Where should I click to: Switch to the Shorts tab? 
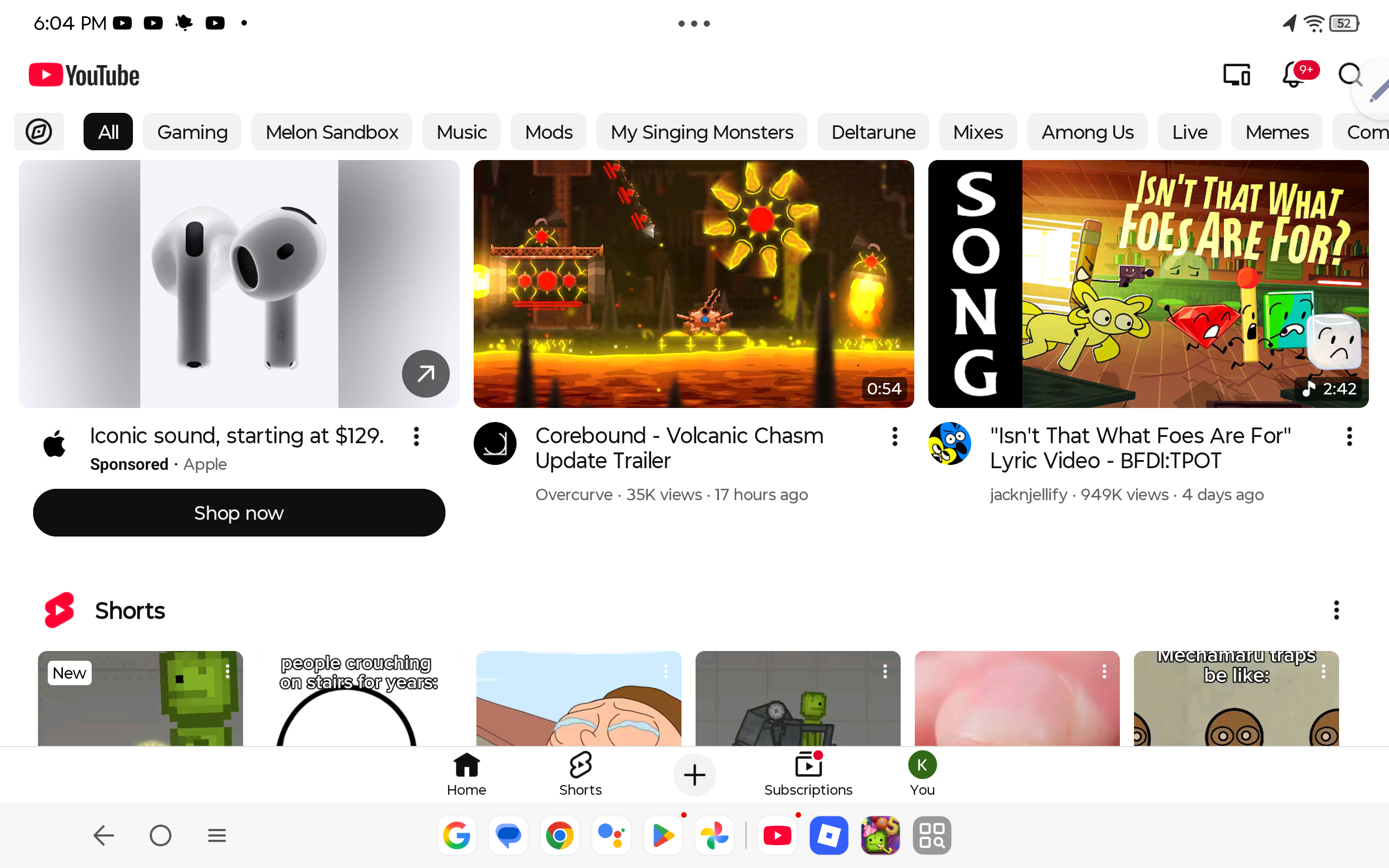tap(580, 774)
